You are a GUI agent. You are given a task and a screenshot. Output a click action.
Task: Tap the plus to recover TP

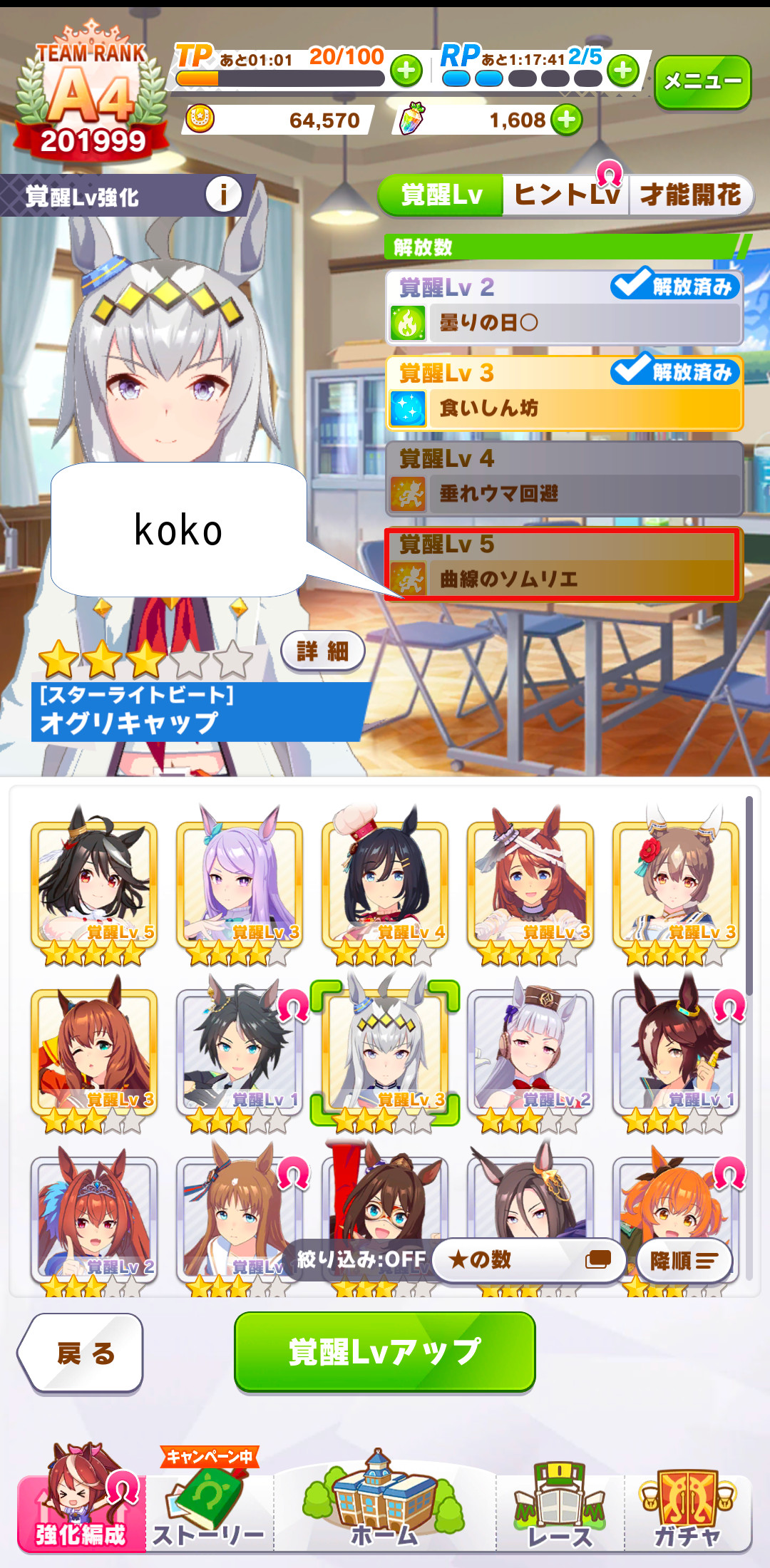tap(406, 71)
